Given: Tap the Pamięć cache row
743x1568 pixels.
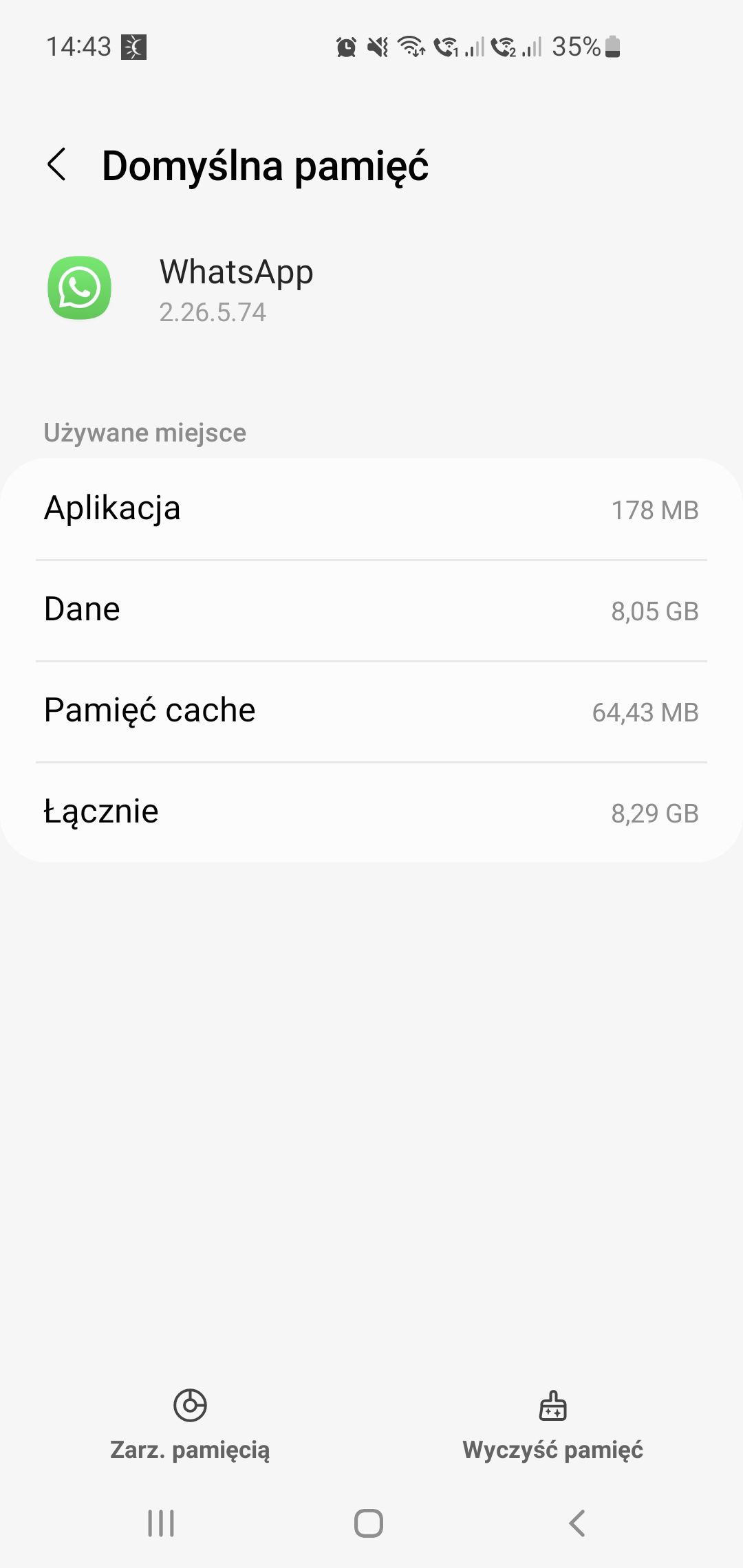Looking at the screenshot, I should [x=371, y=710].
